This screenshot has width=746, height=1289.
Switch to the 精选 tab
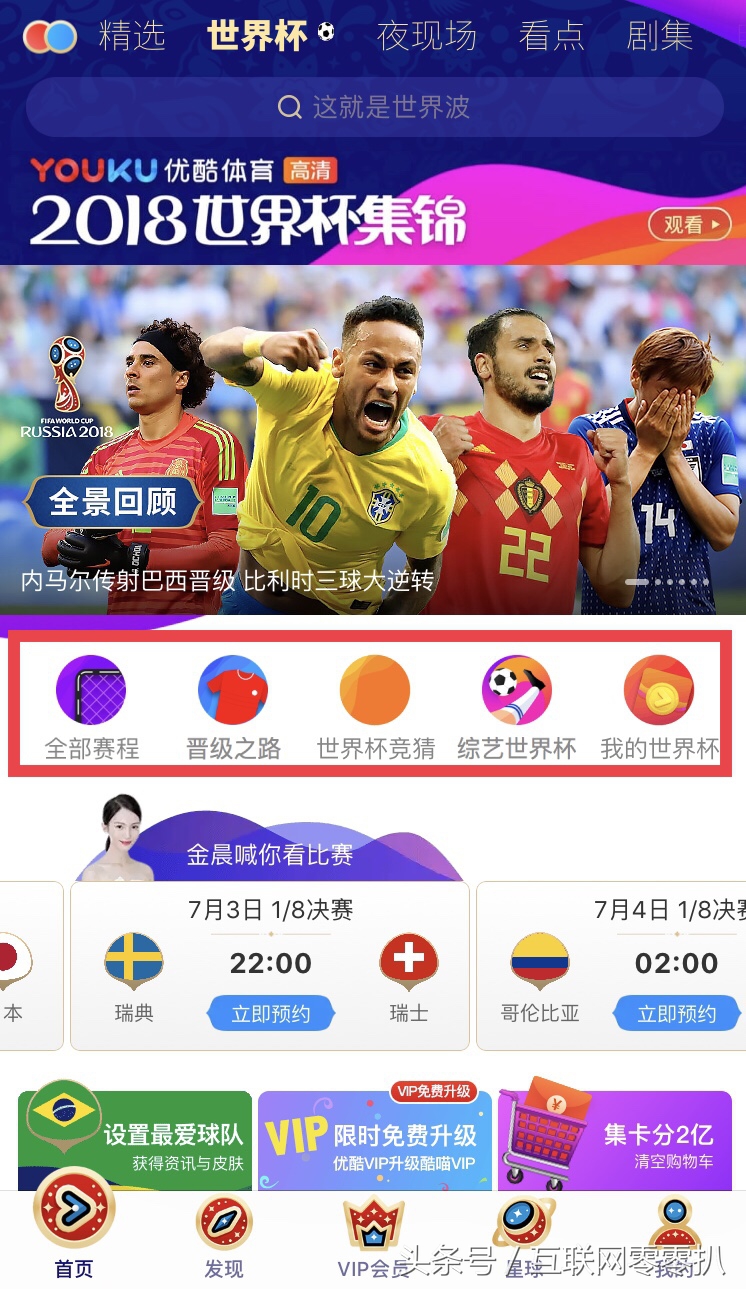click(132, 37)
